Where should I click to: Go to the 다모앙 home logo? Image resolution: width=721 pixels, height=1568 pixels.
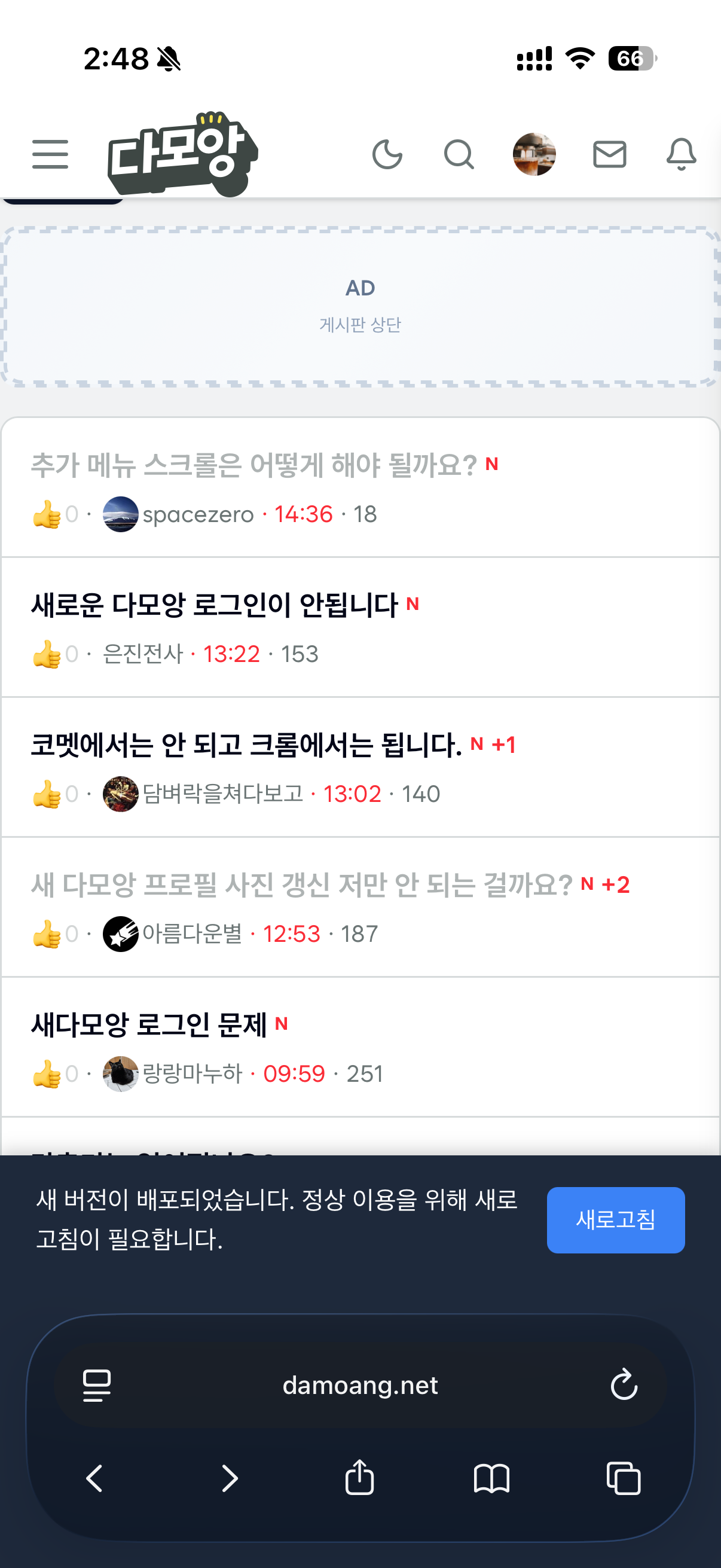point(182,154)
